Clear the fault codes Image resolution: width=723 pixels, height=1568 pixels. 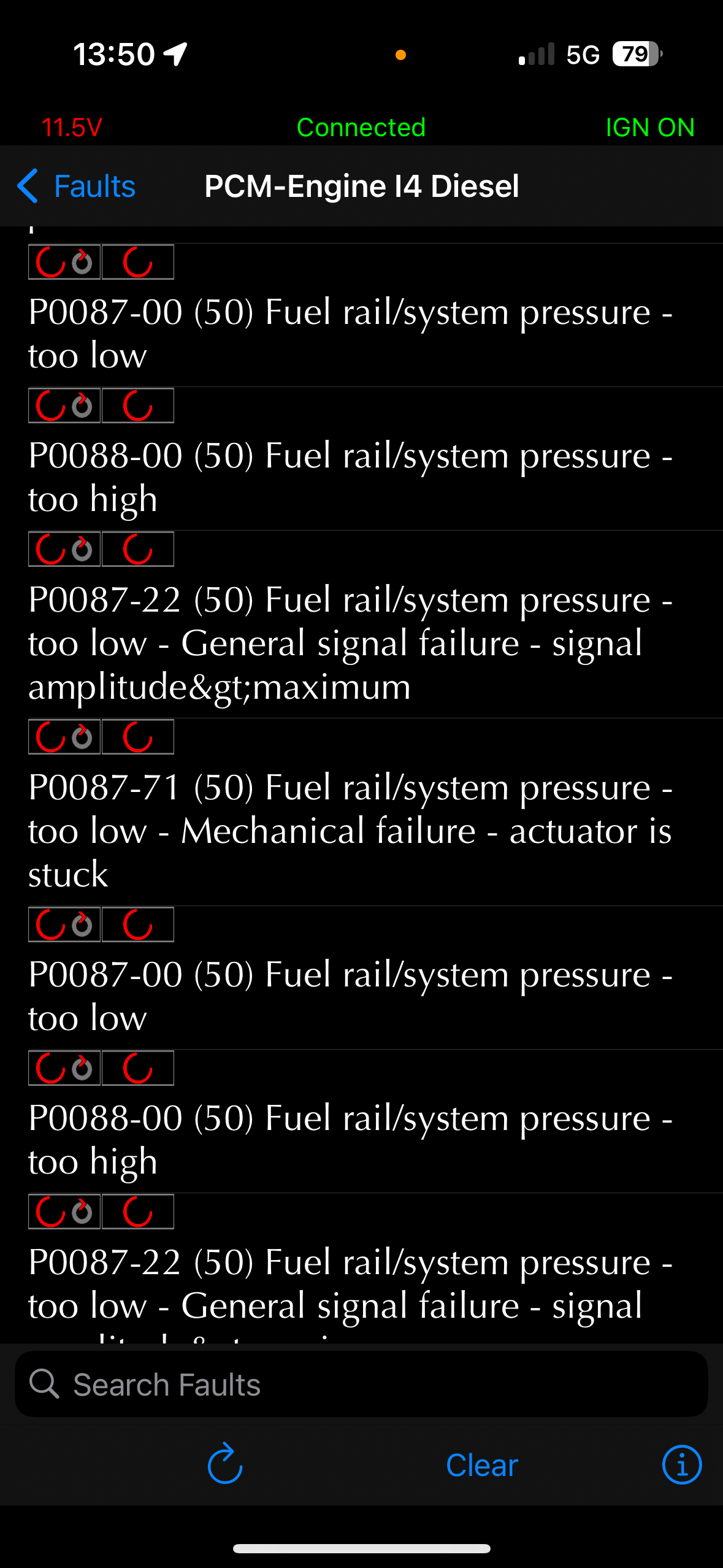coord(482,1465)
